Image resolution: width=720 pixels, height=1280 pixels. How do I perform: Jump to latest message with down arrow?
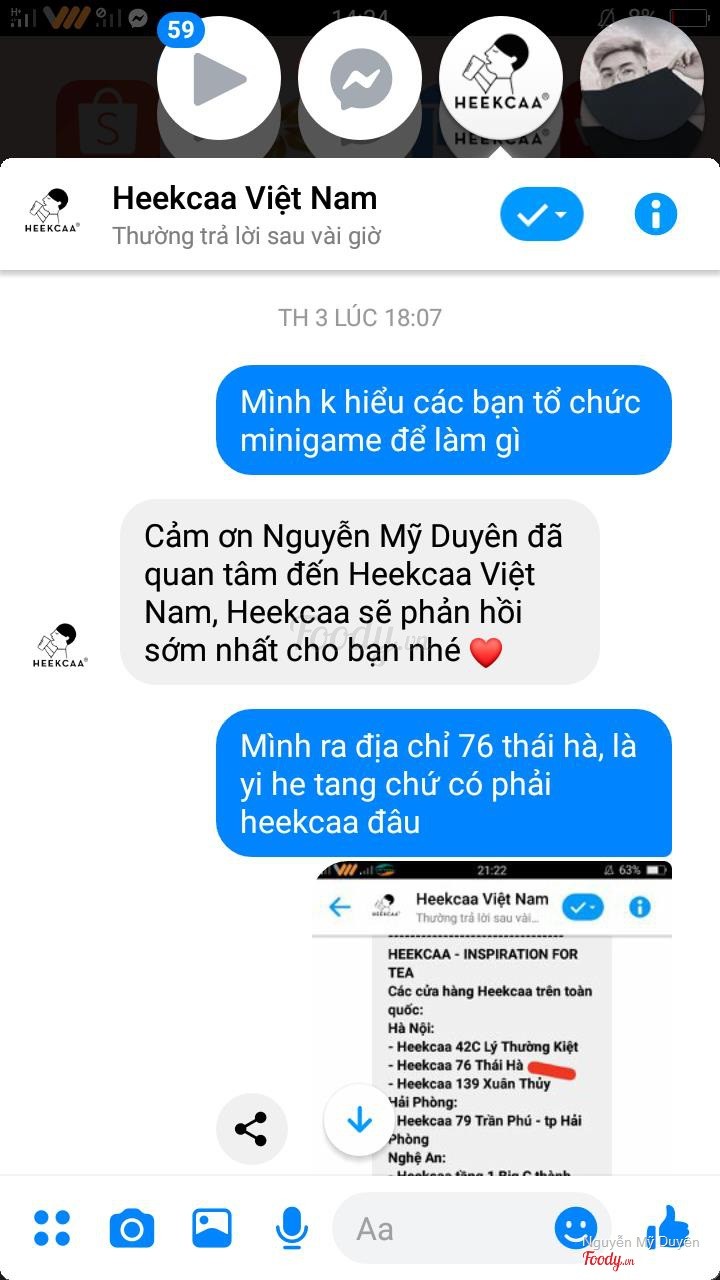359,1120
